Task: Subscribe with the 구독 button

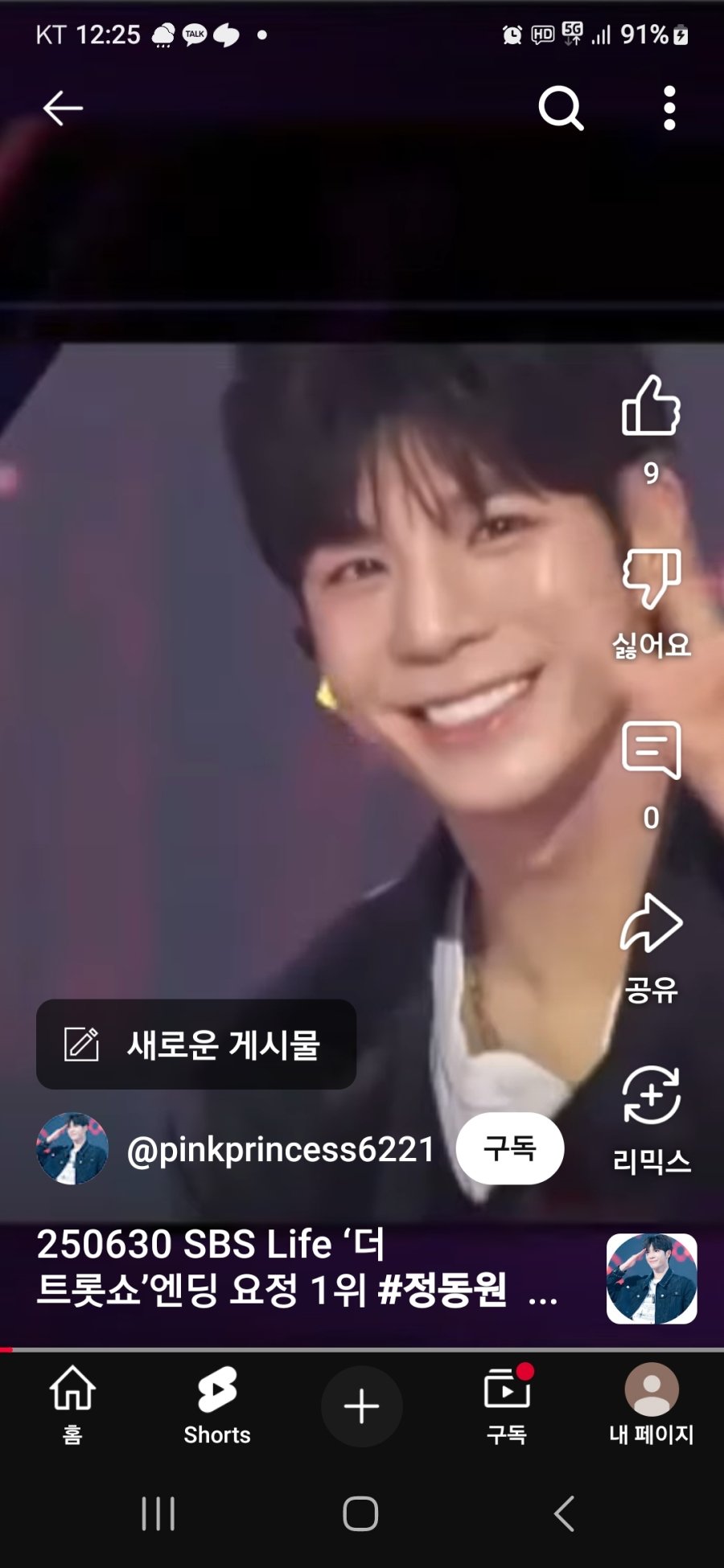Action: point(509,1148)
